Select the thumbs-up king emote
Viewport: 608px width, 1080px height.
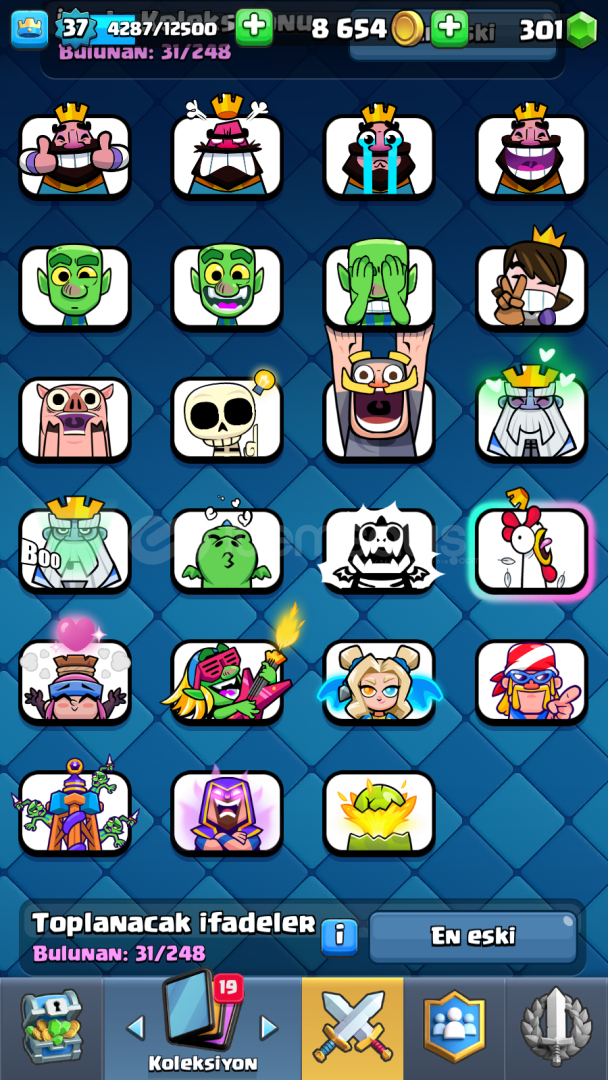click(x=75, y=155)
